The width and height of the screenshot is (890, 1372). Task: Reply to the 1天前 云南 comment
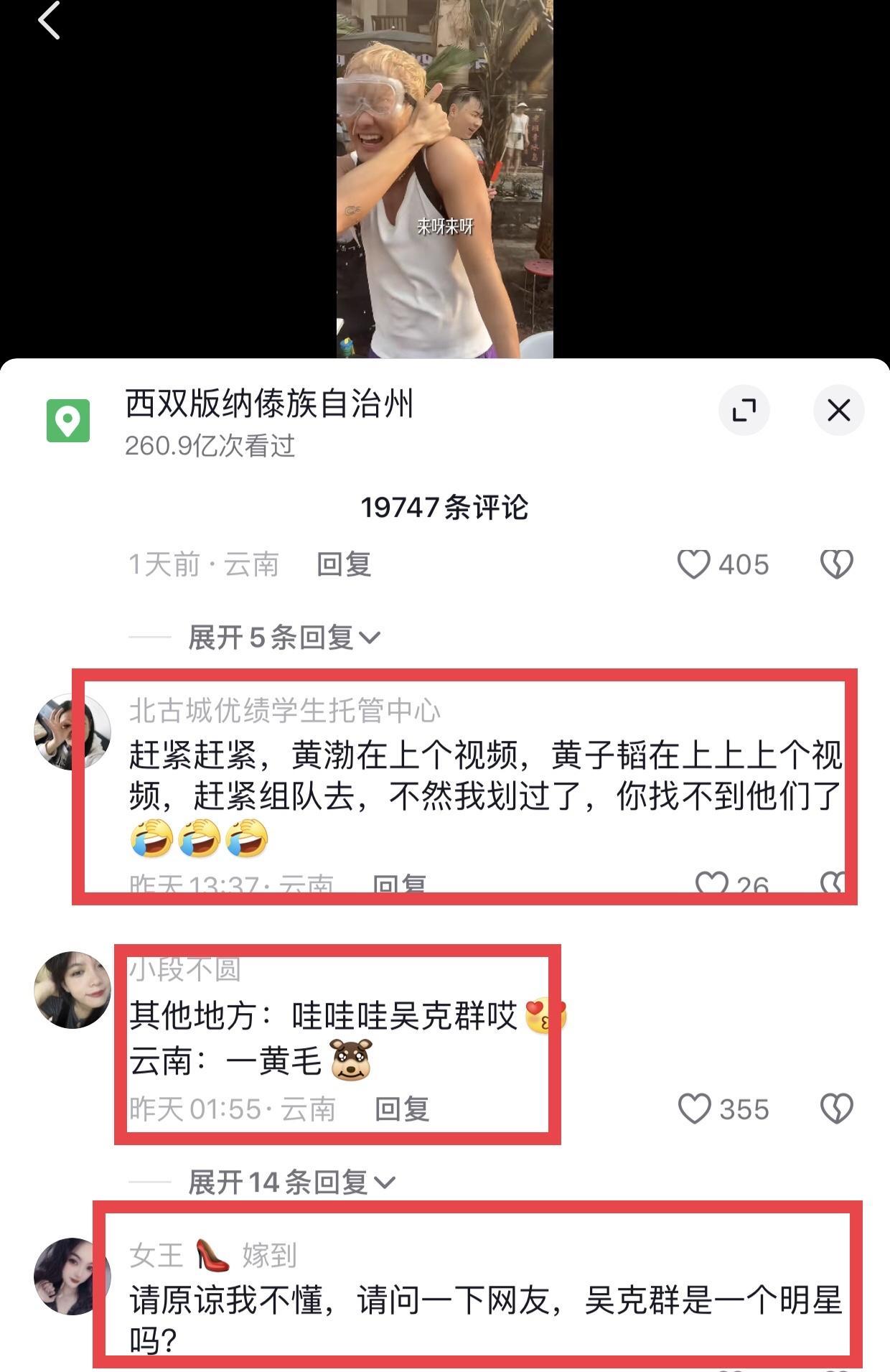[x=344, y=564]
